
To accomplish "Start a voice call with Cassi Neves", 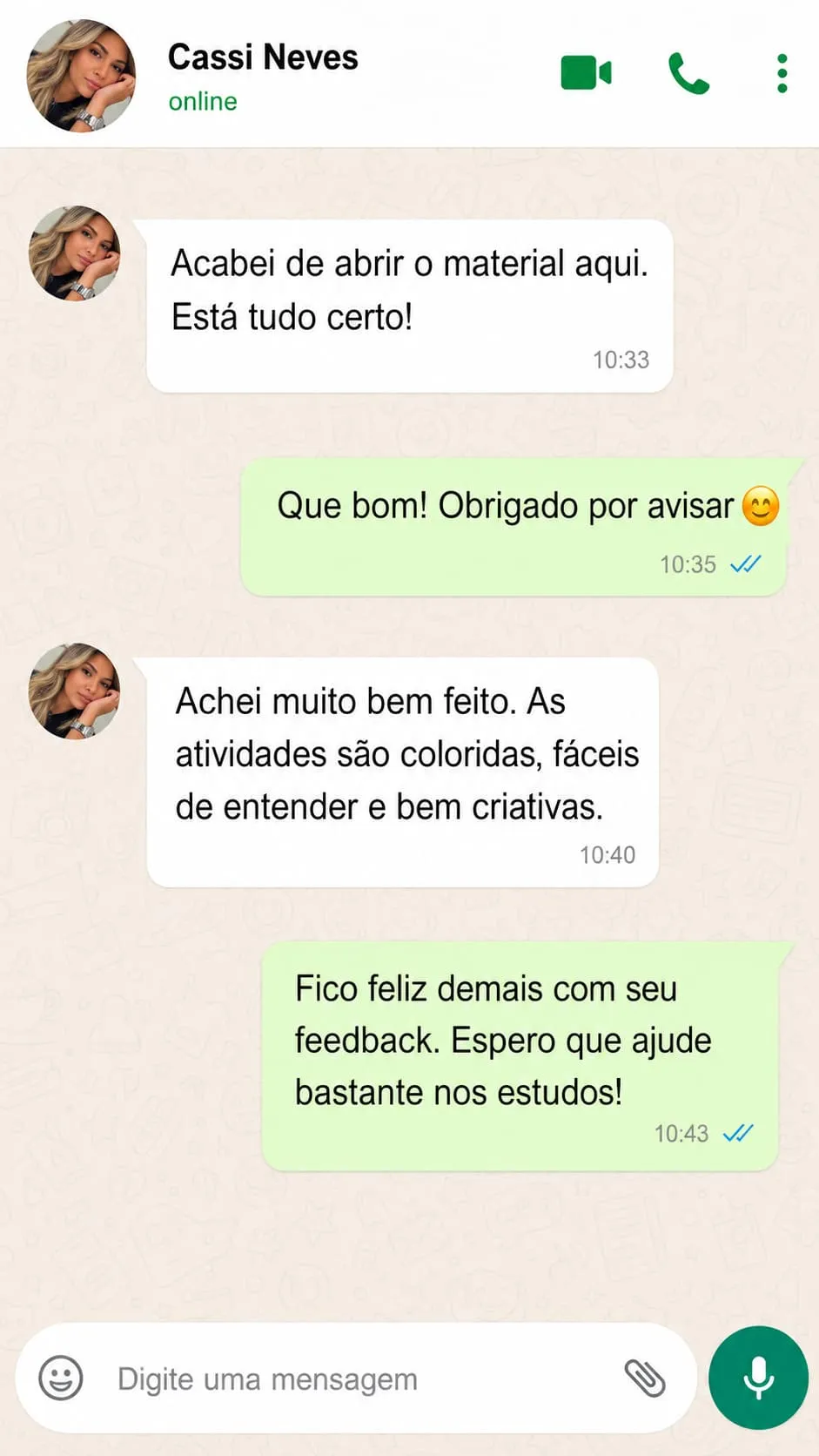I will click(x=688, y=73).
